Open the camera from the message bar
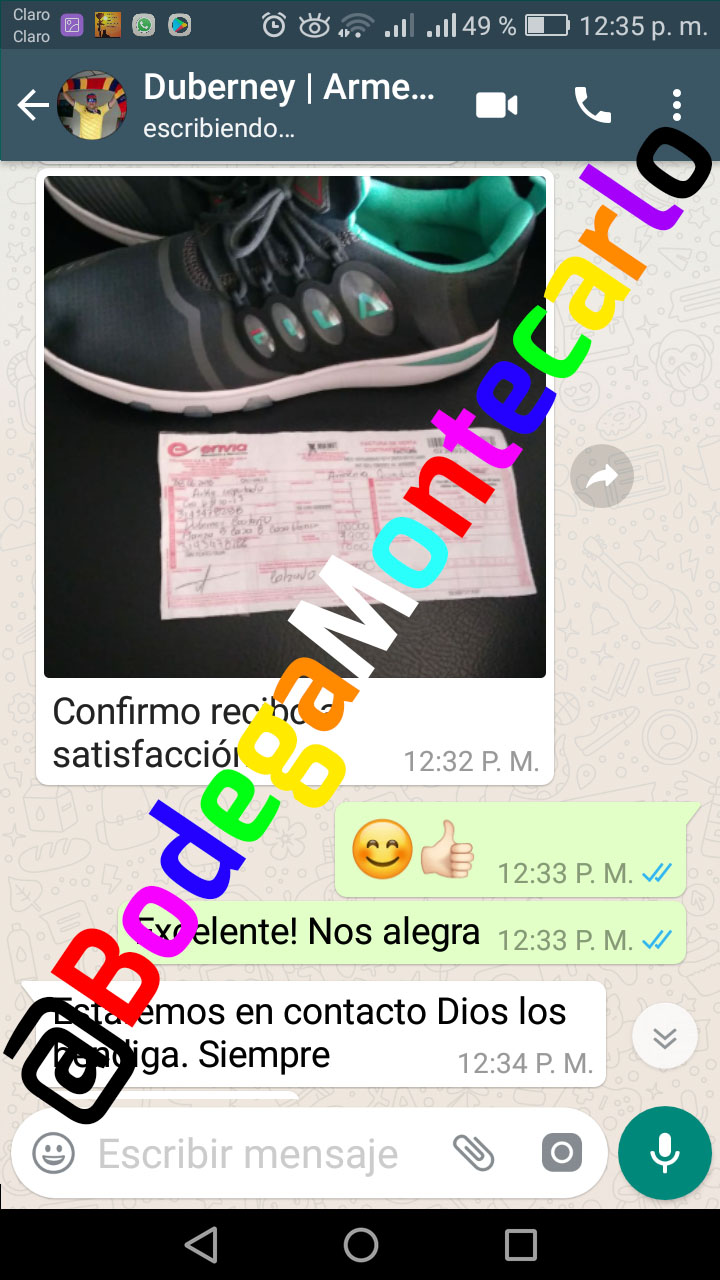 pyautogui.click(x=562, y=1154)
